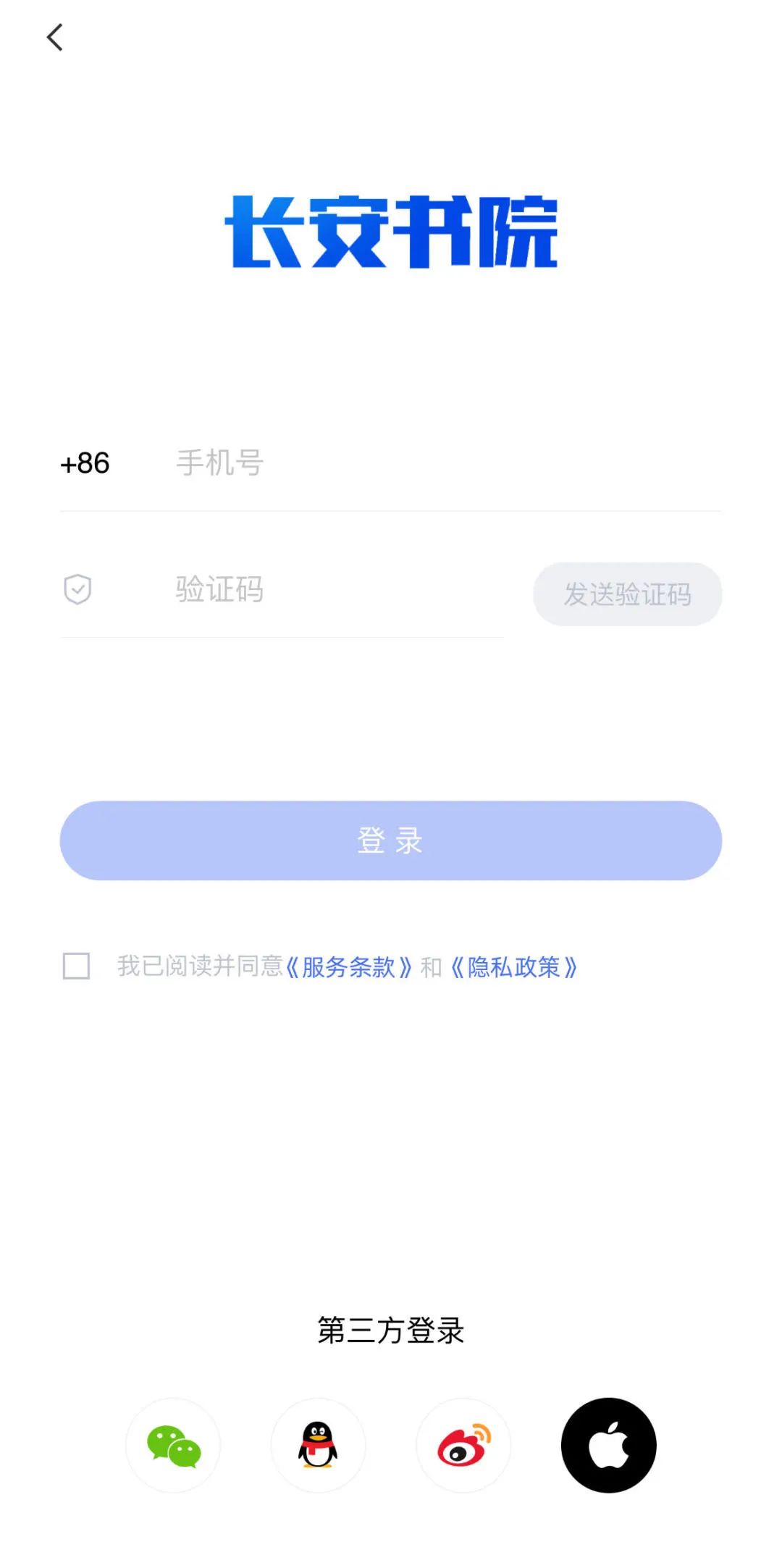Tap the 验证码 verification code field
The height and width of the screenshot is (1568, 782).
point(339,589)
